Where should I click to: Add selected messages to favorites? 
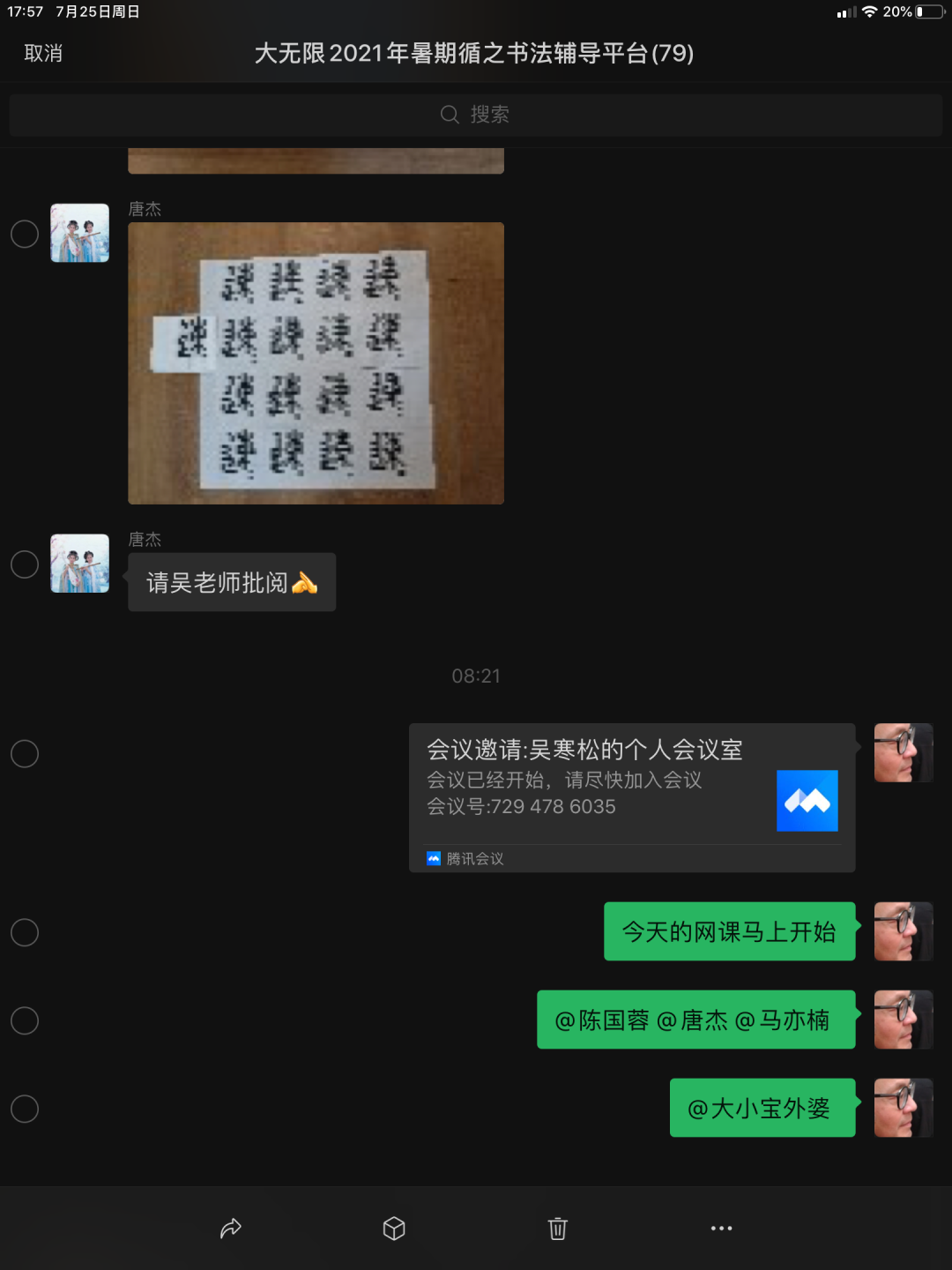394,1229
